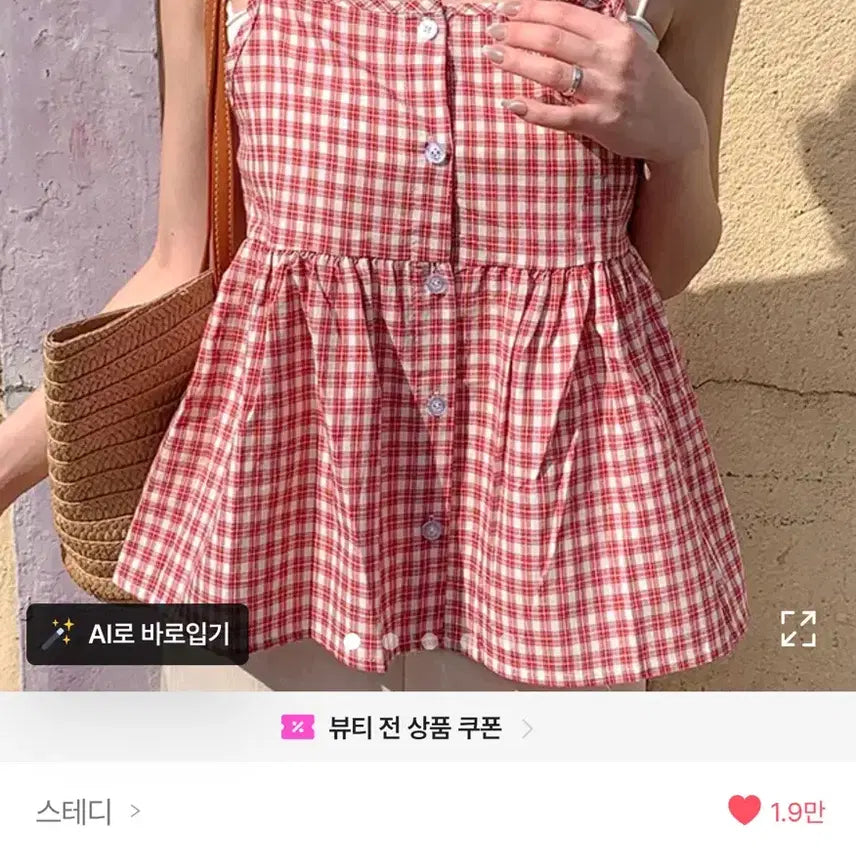The image size is (856, 856).
Task: Tap the AI로 바로입기 button
Action: click(x=138, y=634)
